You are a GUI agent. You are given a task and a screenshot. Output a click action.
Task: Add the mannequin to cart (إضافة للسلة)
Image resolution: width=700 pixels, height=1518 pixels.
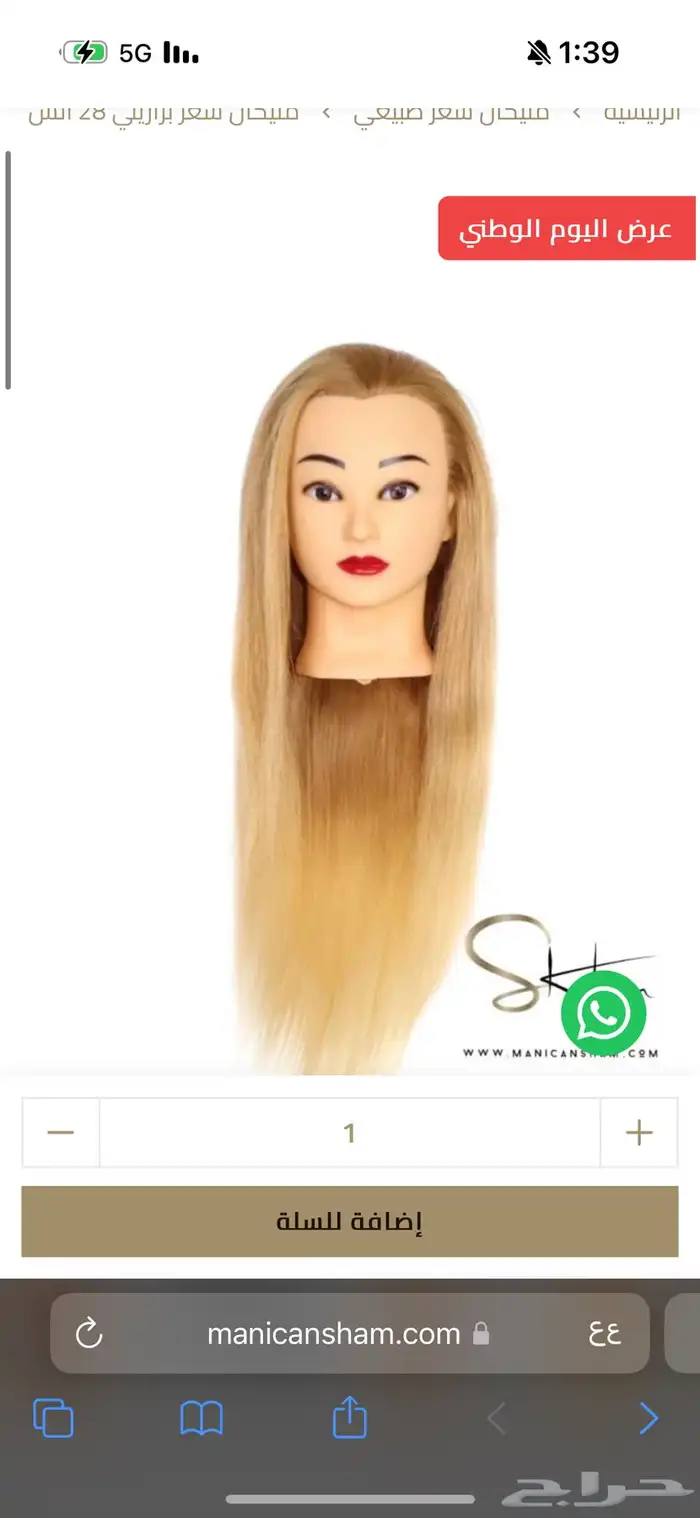[349, 1221]
